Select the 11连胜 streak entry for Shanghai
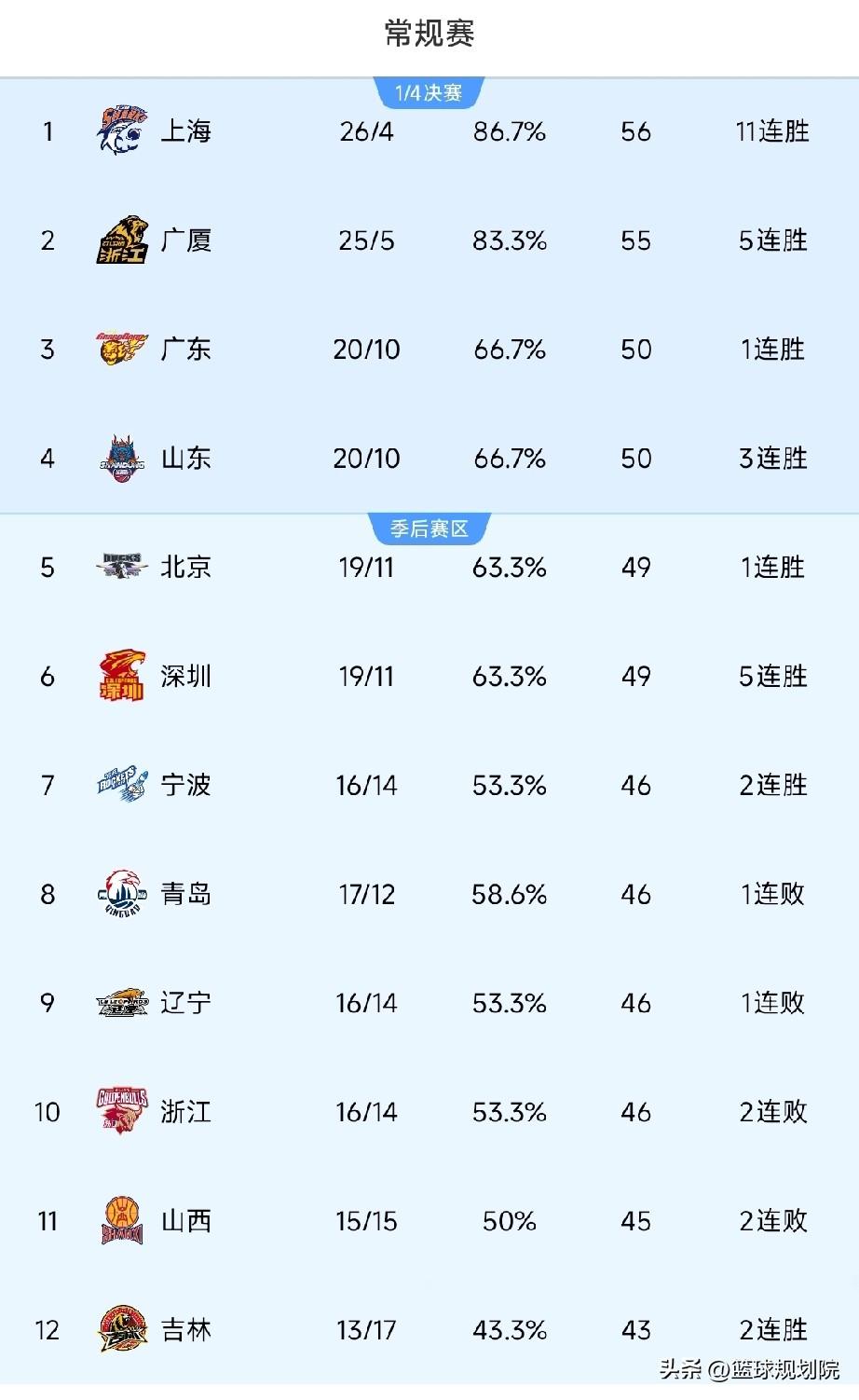859x1400 pixels. click(770, 130)
